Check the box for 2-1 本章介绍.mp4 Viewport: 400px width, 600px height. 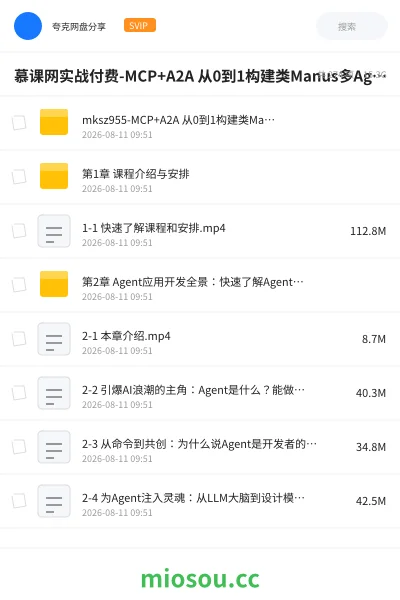tap(19, 339)
